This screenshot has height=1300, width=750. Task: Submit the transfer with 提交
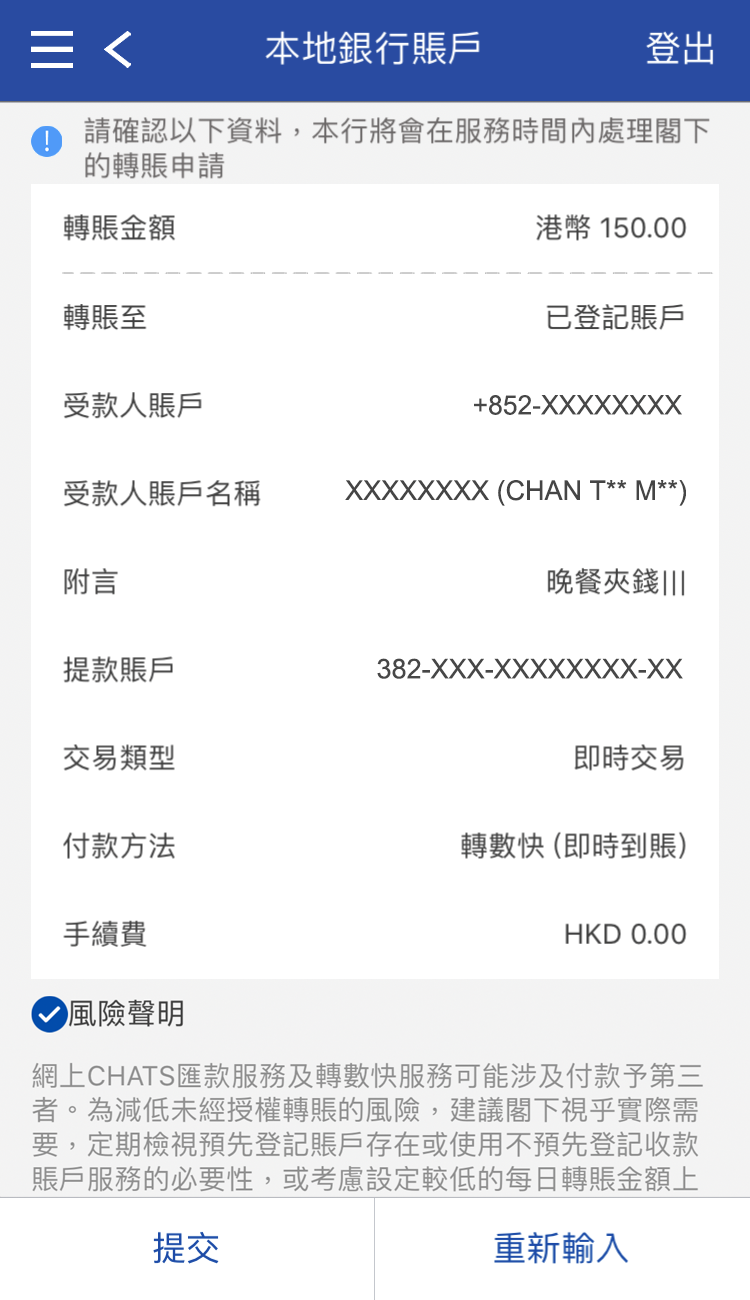[x=186, y=1248]
